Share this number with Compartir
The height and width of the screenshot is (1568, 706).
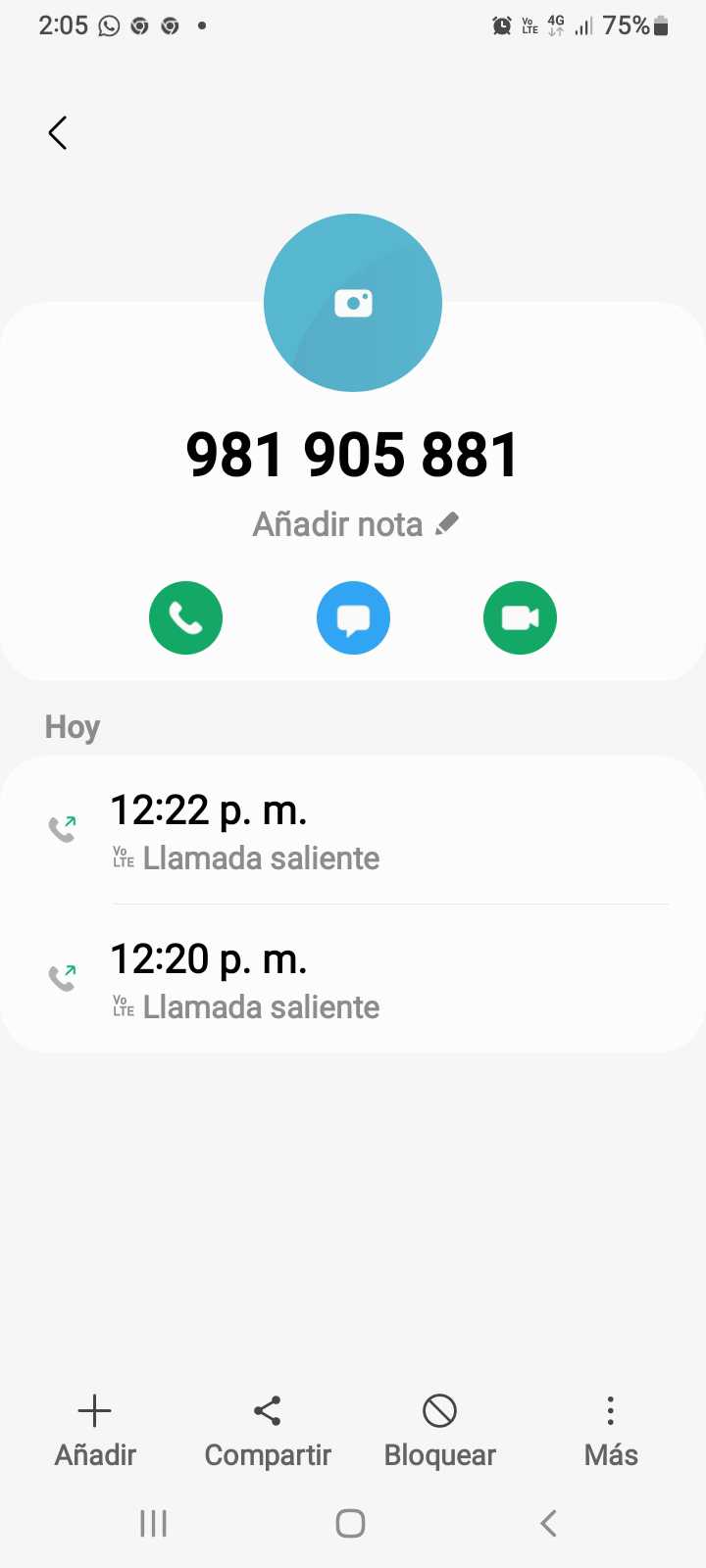point(268,1431)
